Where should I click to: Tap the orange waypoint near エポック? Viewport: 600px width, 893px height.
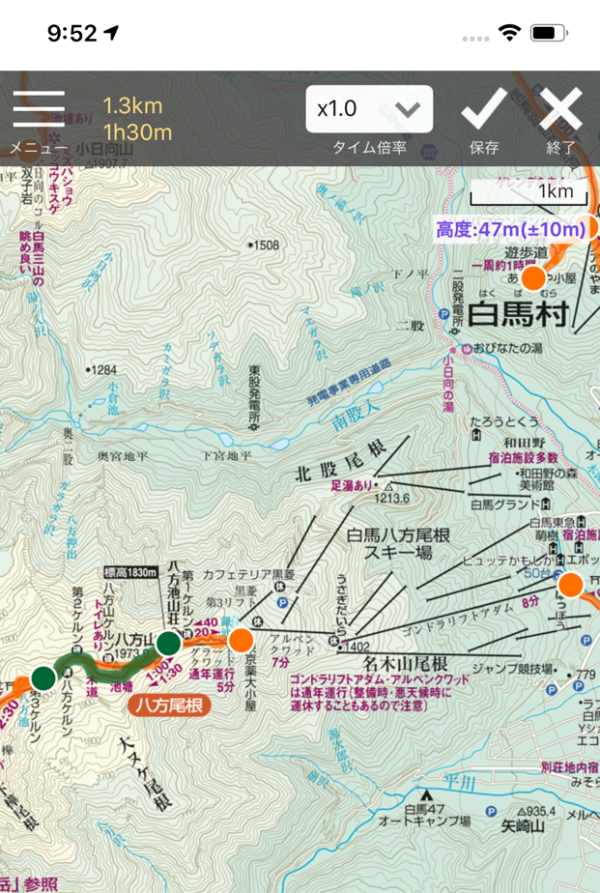click(x=571, y=584)
